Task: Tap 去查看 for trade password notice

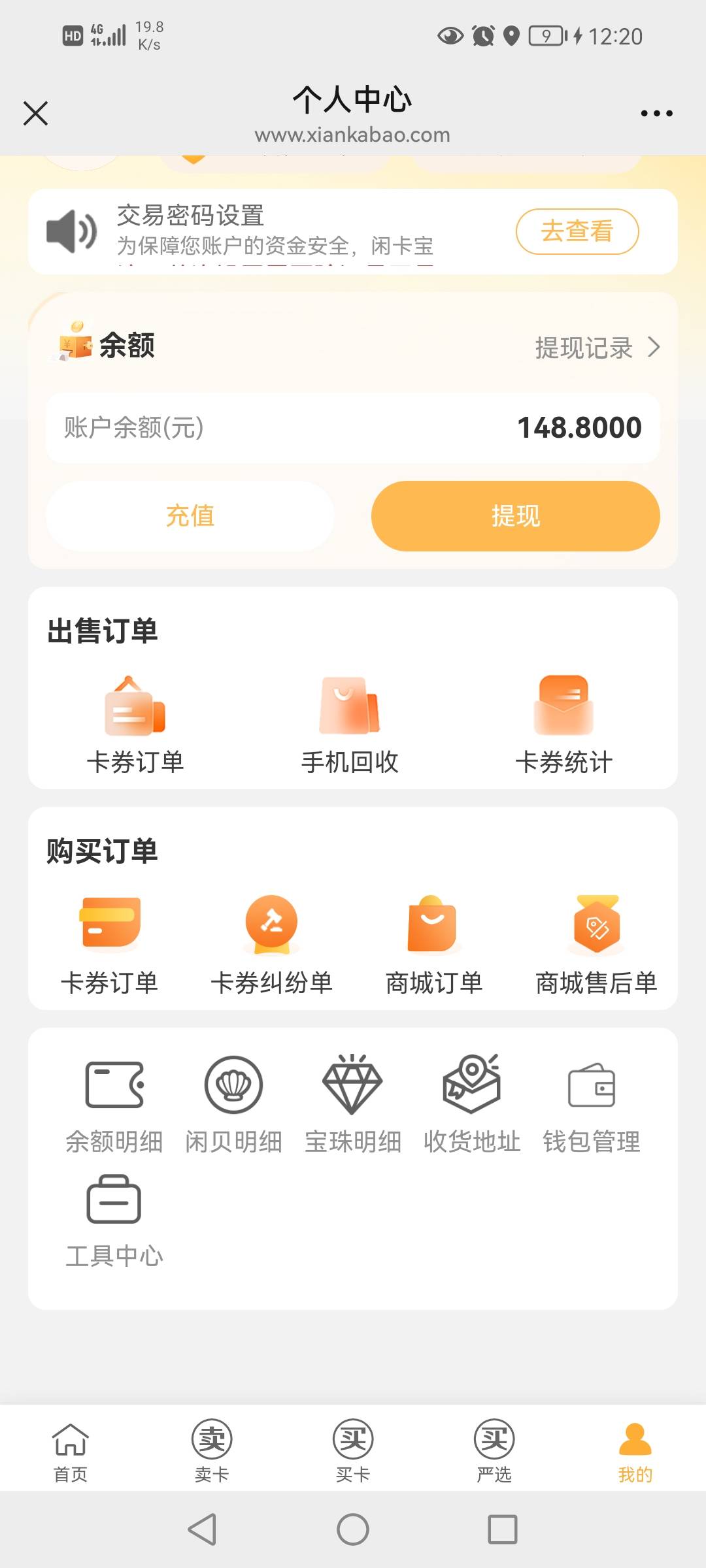Action: point(577,231)
